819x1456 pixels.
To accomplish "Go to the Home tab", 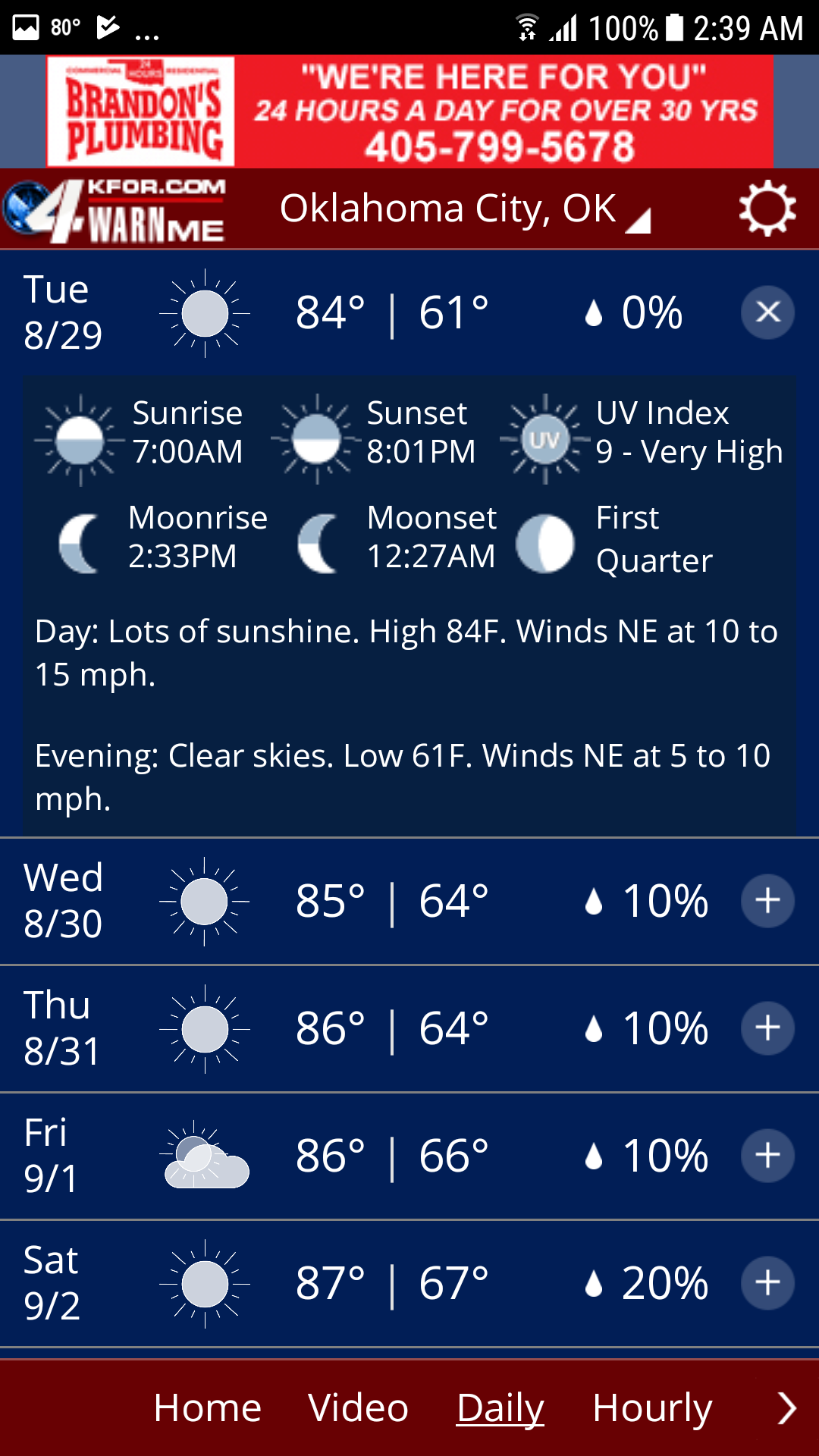I will 207,1408.
